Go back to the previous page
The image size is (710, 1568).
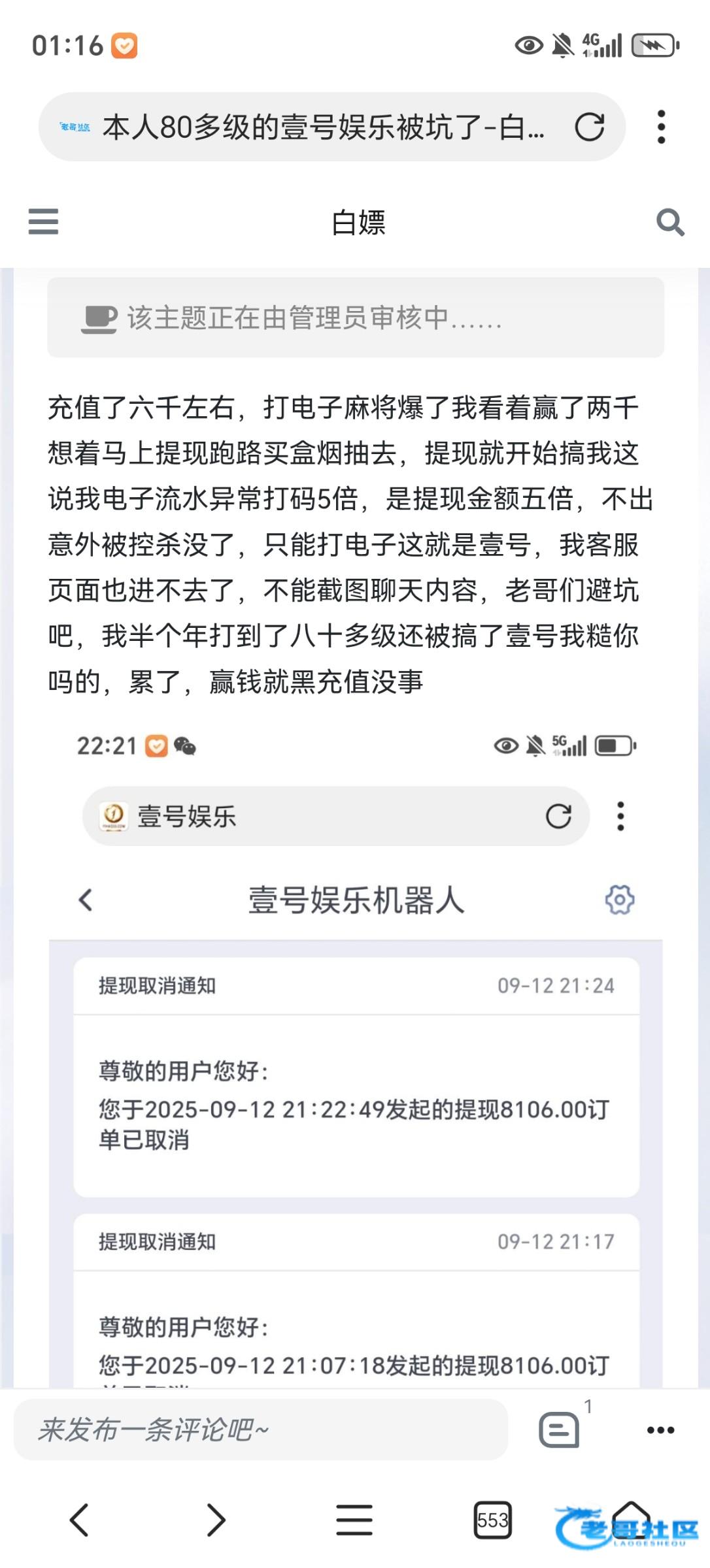pos(79,1520)
